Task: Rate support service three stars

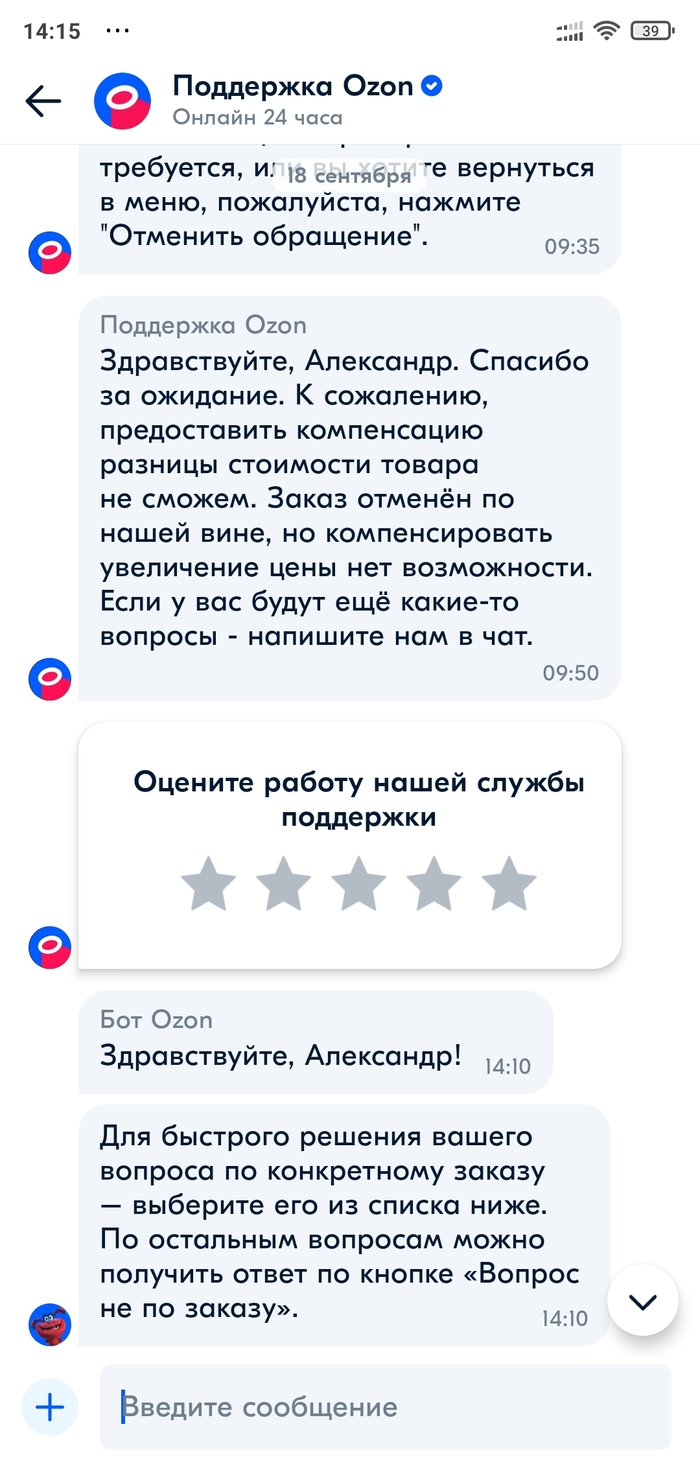Action: pos(359,884)
